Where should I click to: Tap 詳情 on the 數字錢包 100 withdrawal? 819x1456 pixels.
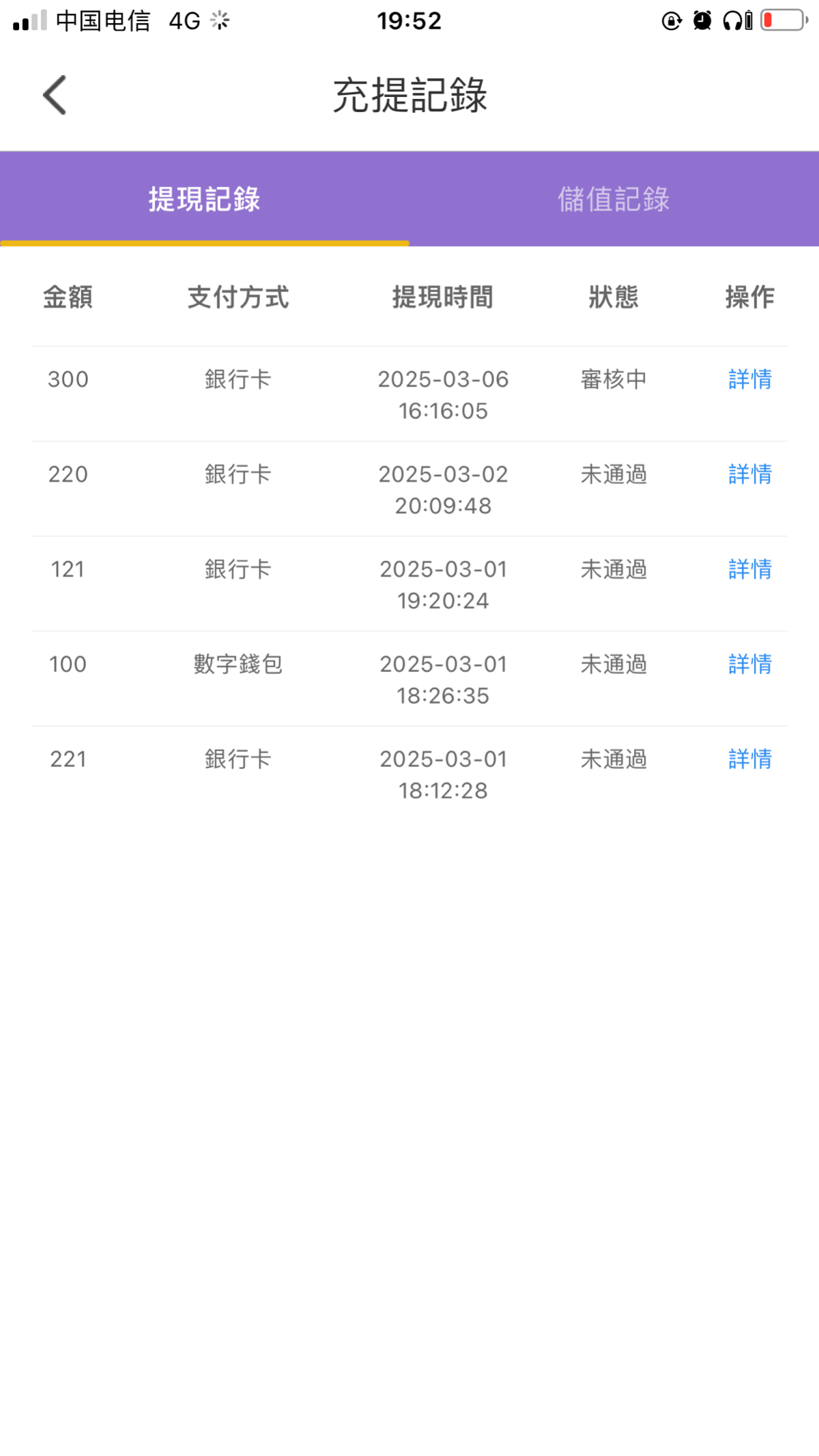tap(750, 664)
